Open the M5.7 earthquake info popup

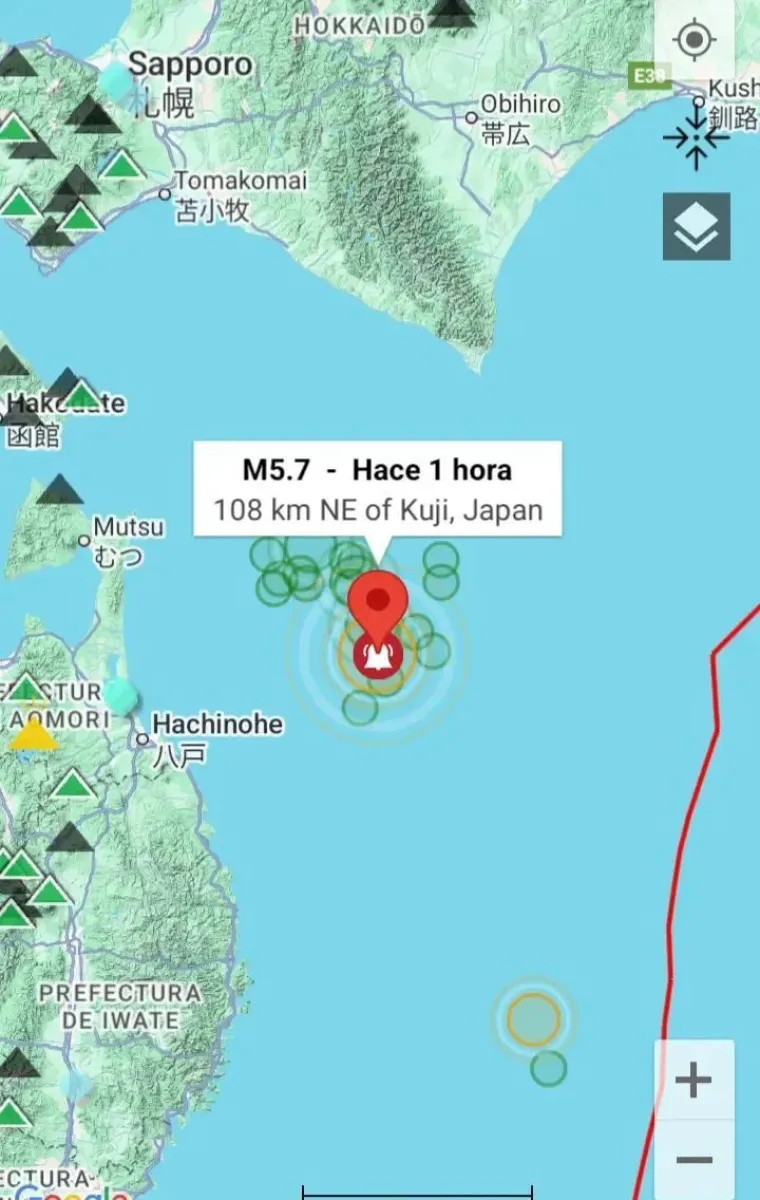[x=377, y=490]
